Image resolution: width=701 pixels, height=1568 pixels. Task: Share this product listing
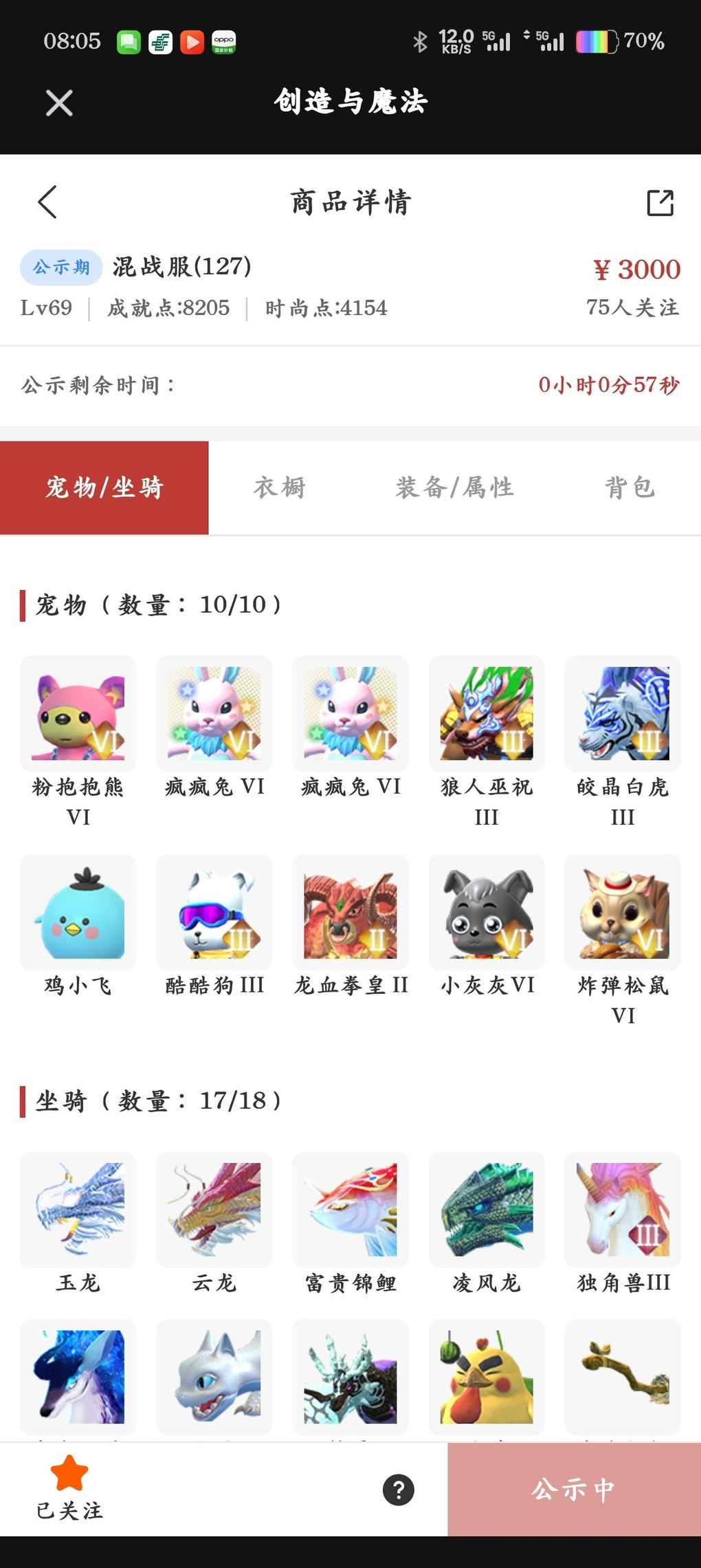click(660, 203)
